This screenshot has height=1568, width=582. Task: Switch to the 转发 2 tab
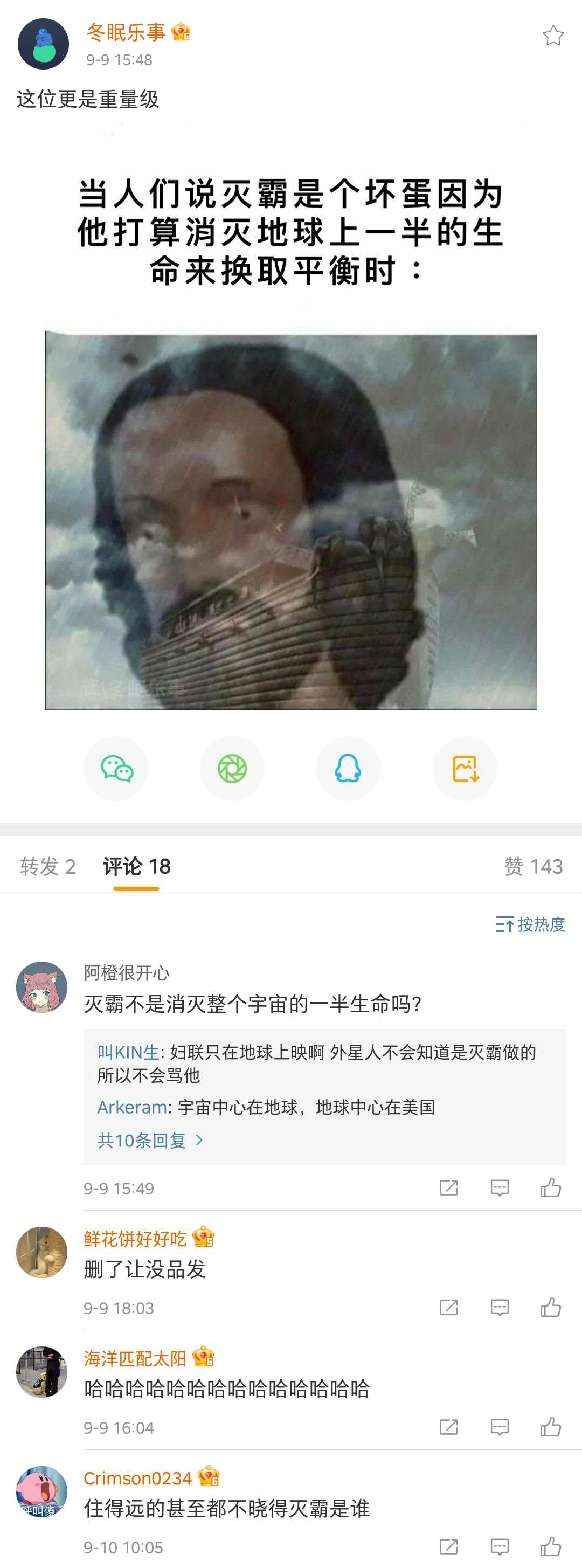48,866
